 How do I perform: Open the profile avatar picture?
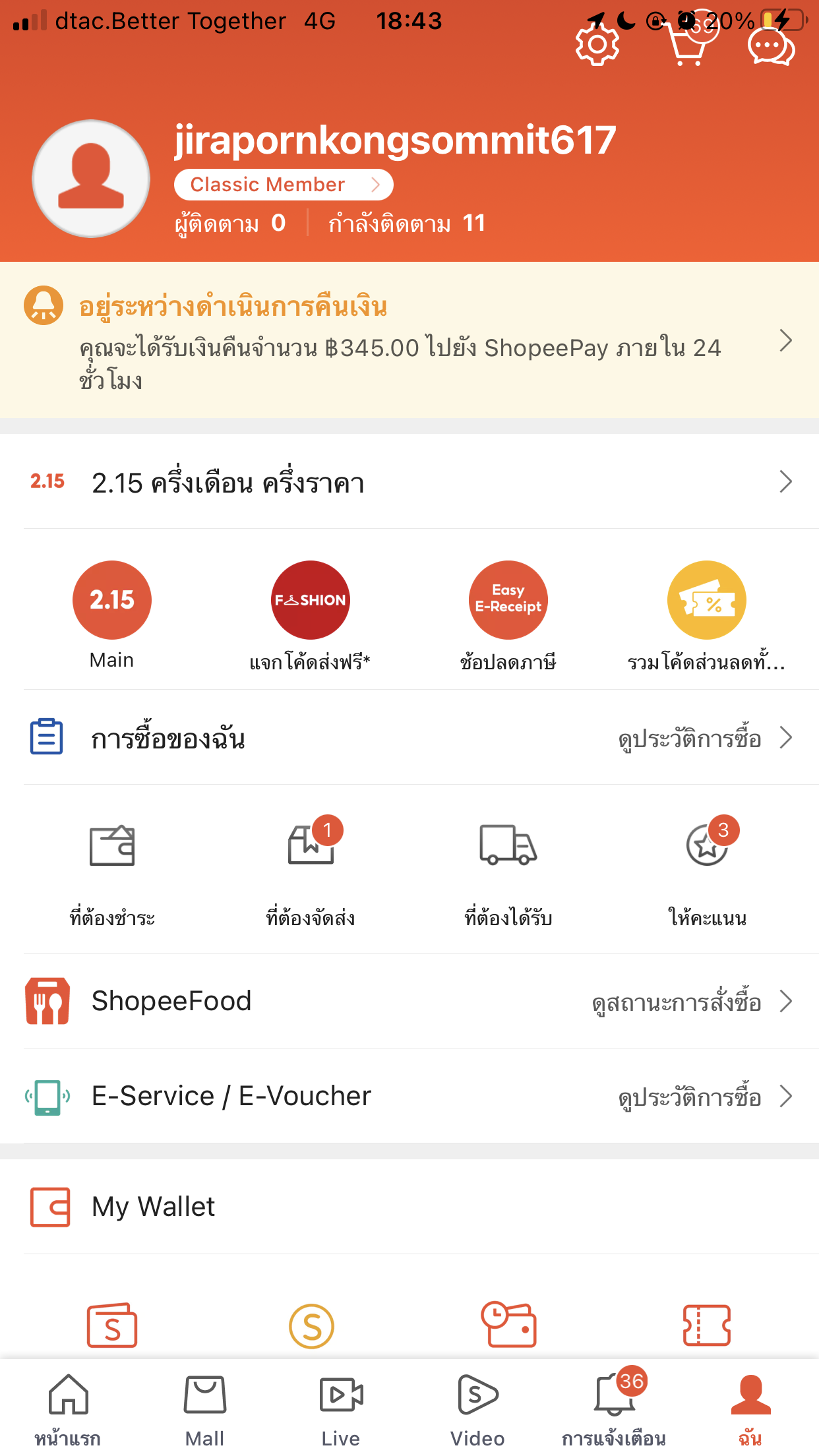pyautogui.click(x=91, y=178)
